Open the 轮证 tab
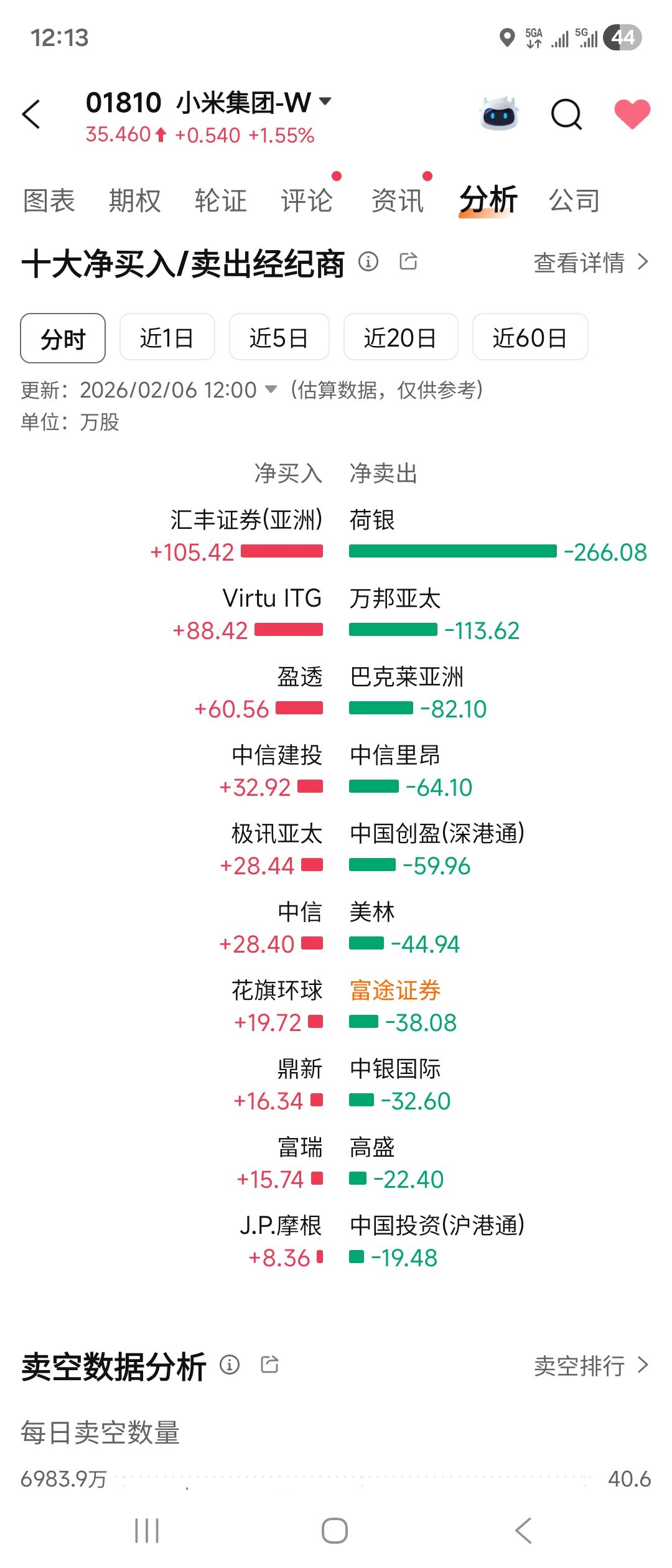 tap(220, 201)
